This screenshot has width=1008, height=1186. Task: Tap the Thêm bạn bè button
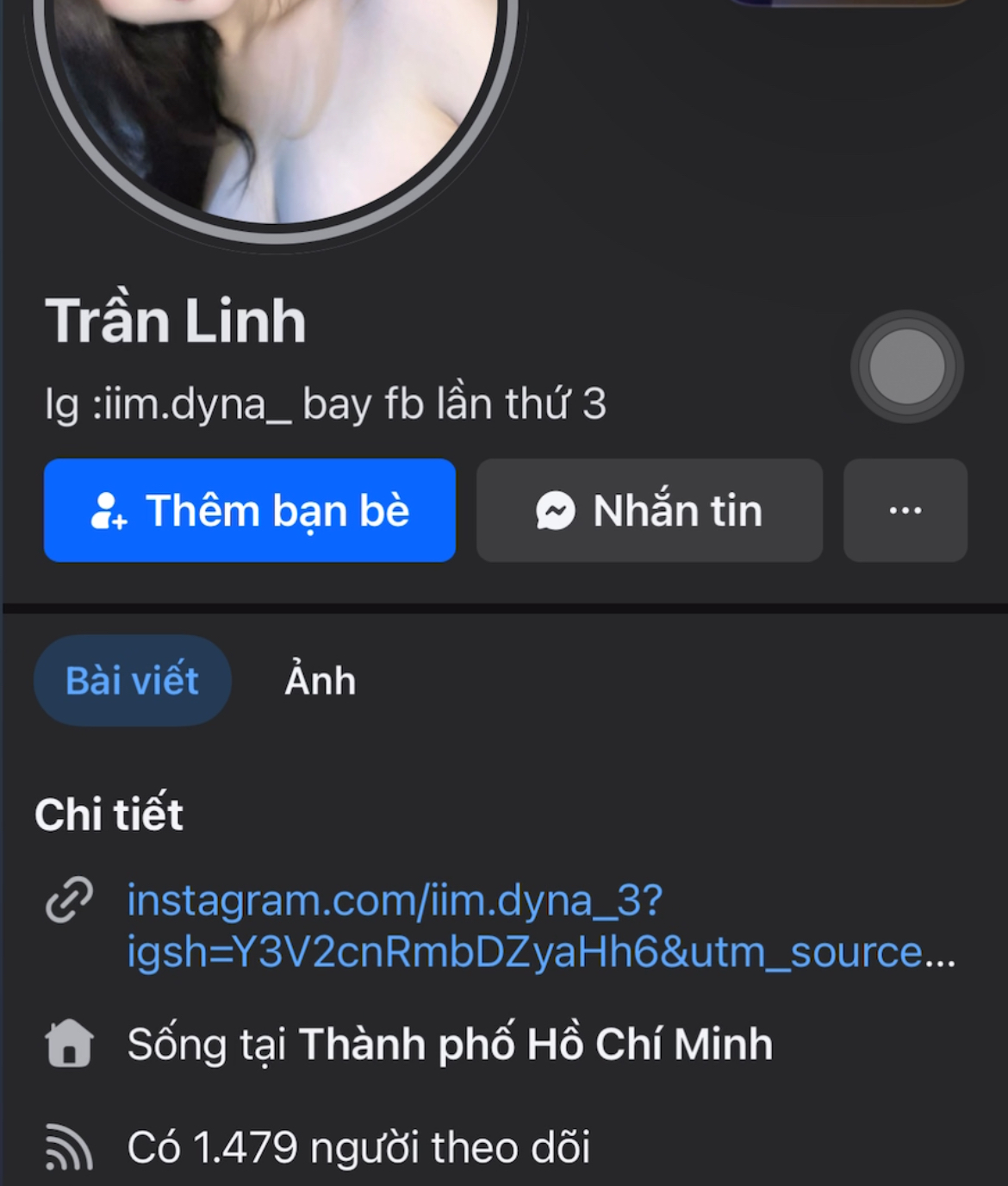[x=250, y=510]
